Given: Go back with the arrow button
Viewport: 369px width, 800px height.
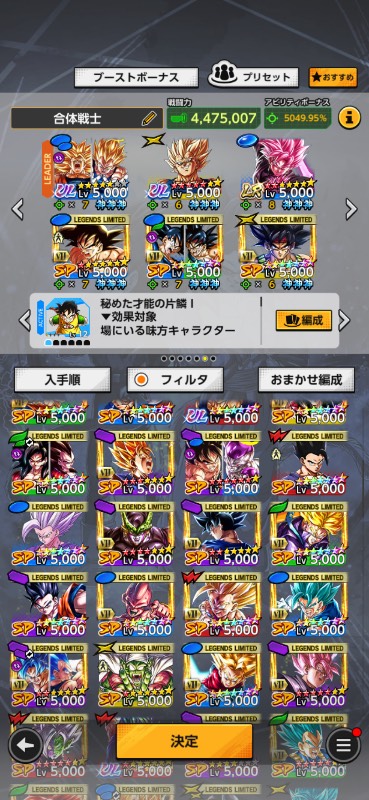Looking at the screenshot, I should [25, 745].
